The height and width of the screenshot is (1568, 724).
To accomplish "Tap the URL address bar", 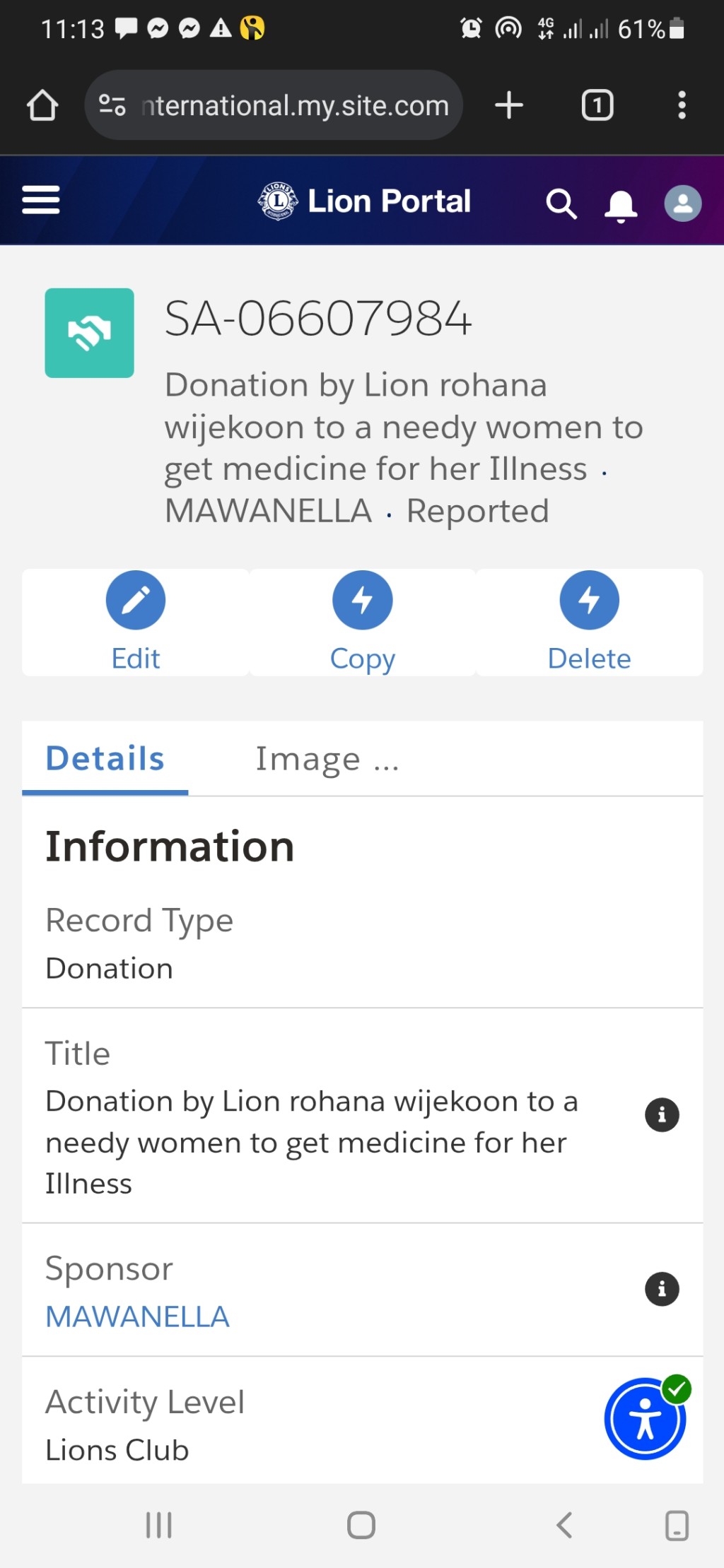I will (274, 105).
